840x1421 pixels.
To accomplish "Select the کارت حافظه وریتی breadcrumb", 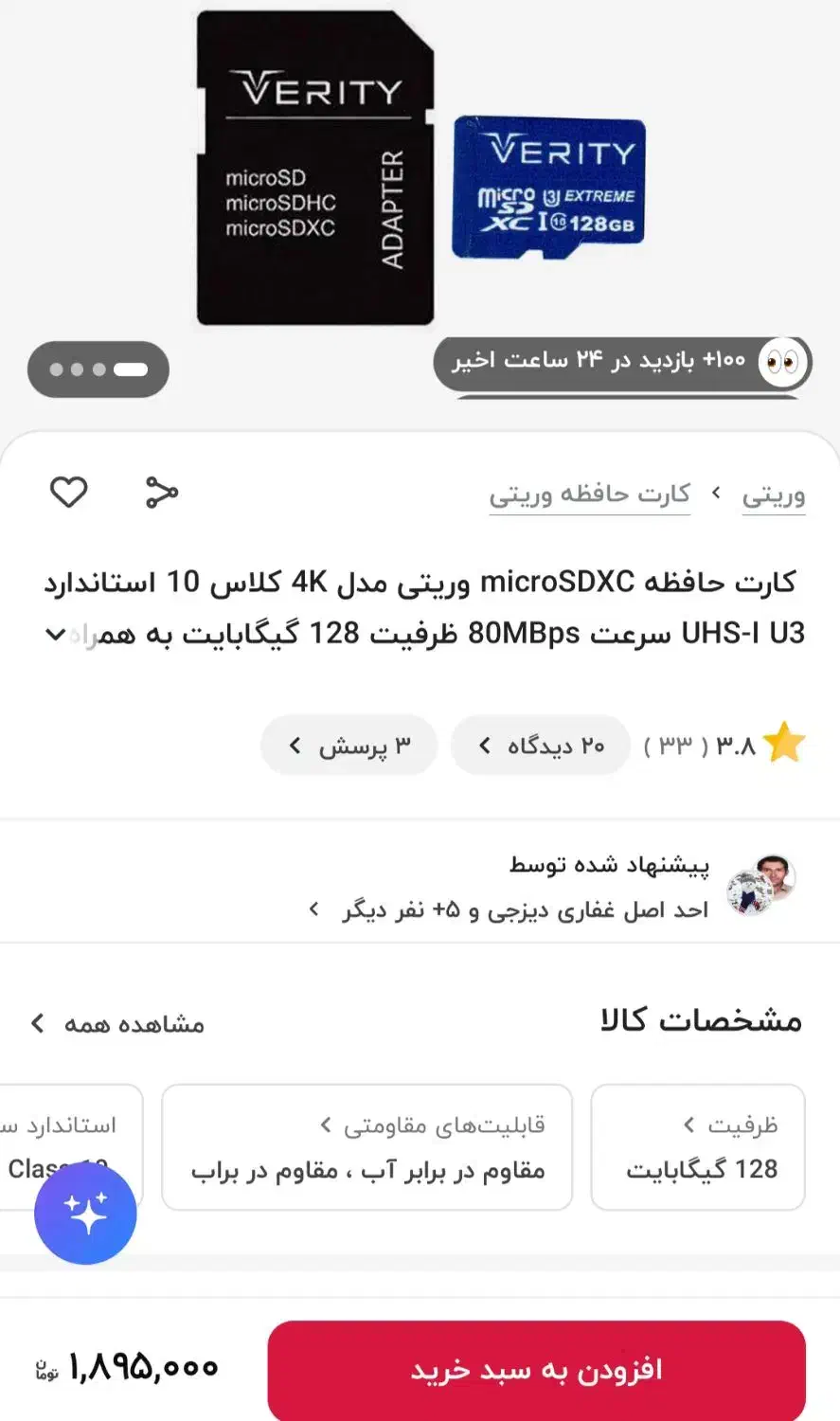I will [x=590, y=495].
